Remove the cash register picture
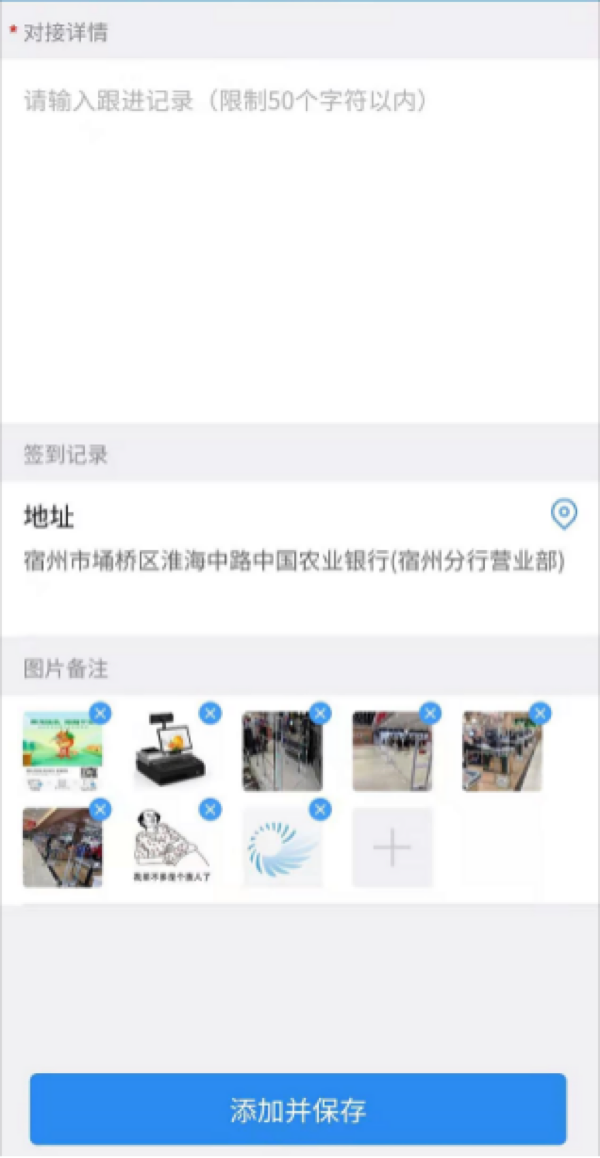Image resolution: width=600 pixels, height=1158 pixels. click(x=210, y=713)
